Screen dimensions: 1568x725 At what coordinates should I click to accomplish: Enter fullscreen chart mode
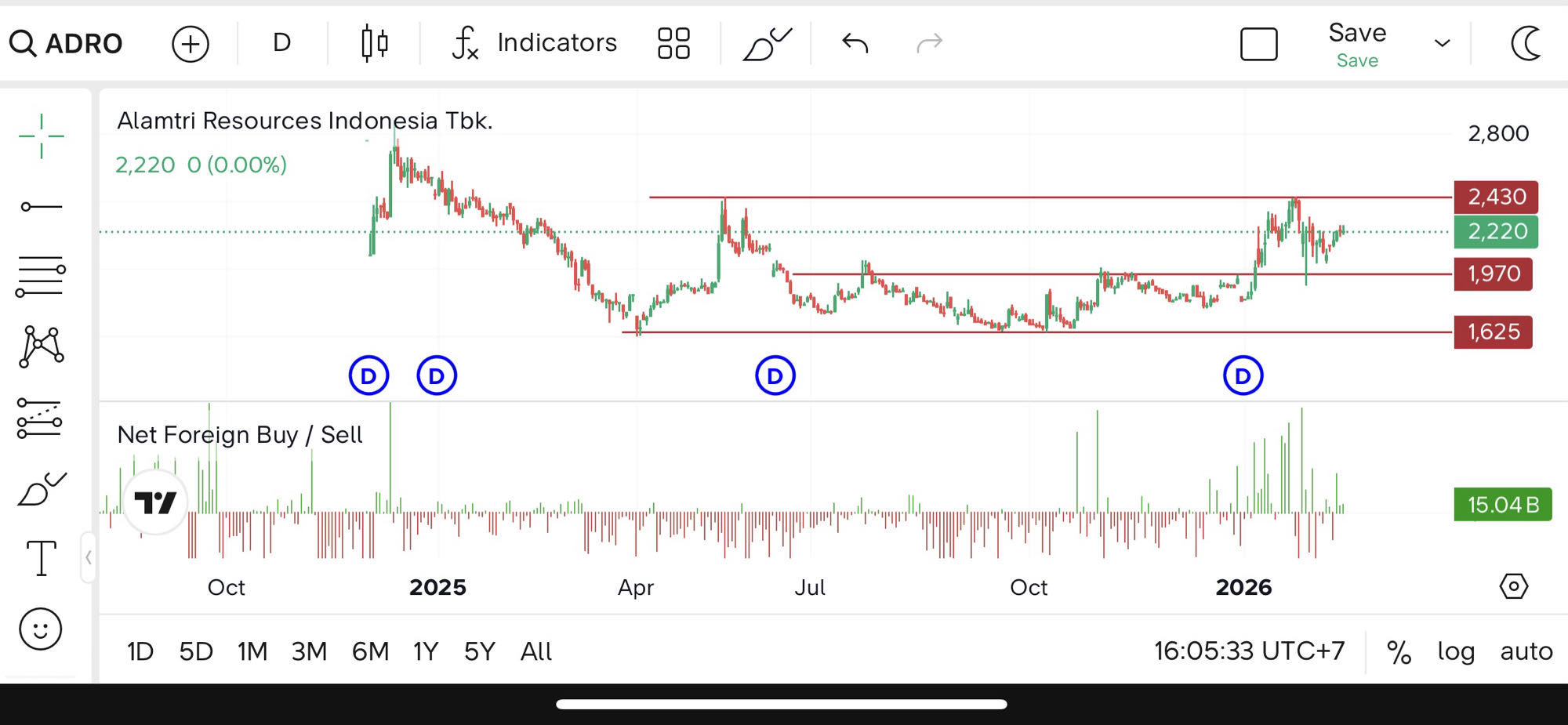[1258, 44]
